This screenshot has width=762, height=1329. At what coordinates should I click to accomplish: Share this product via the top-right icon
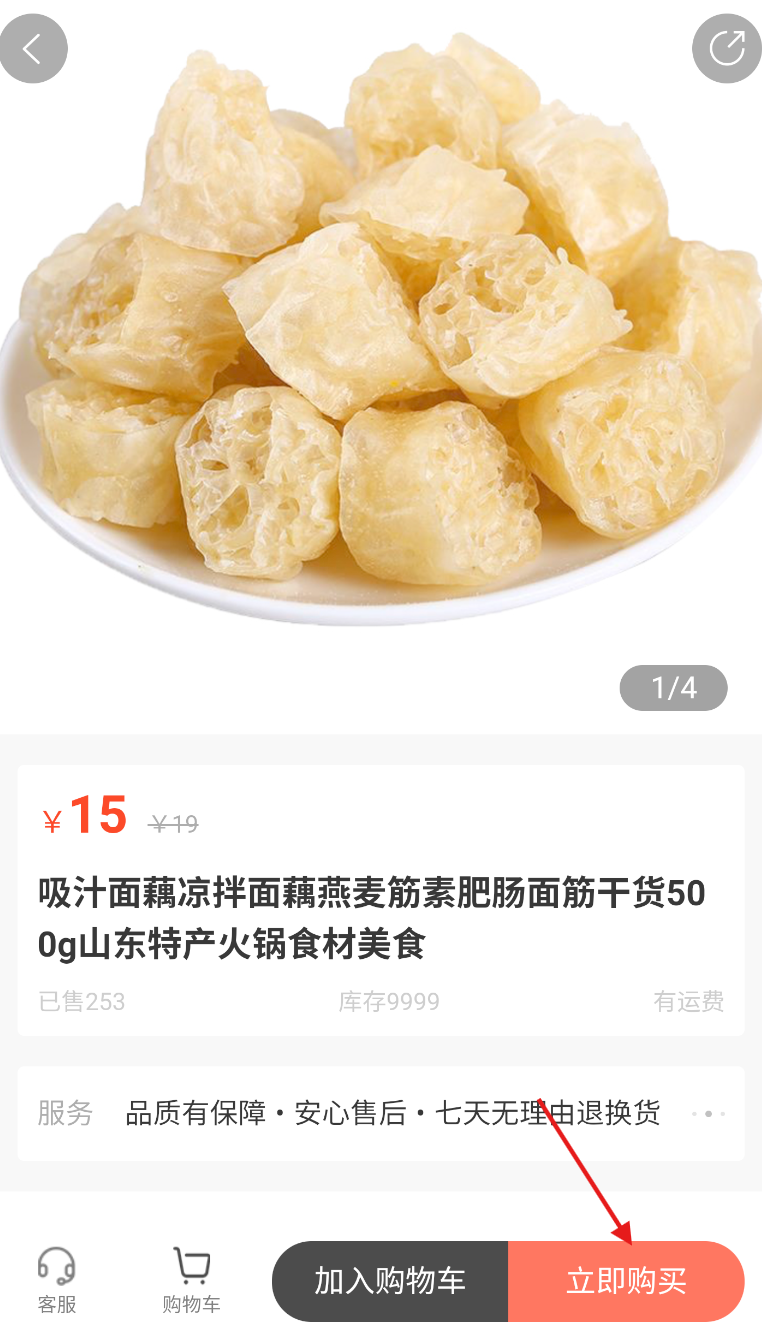click(726, 48)
